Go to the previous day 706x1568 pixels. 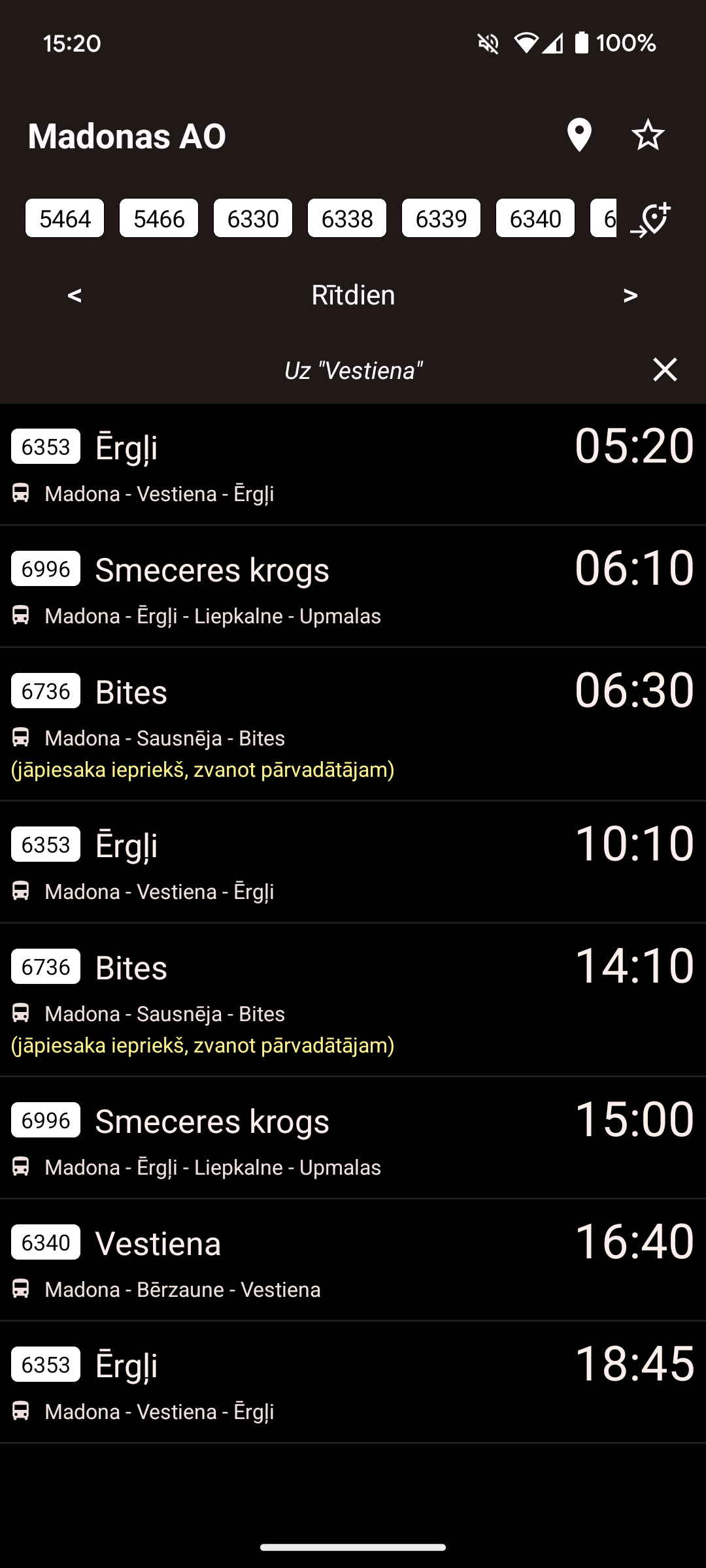point(75,295)
